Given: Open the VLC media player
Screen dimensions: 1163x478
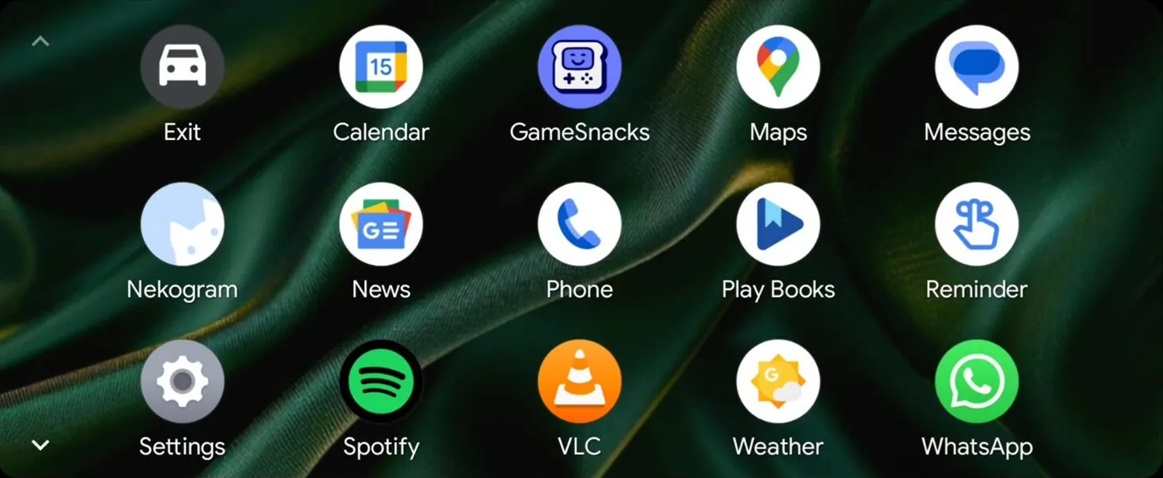Looking at the screenshot, I should (x=580, y=382).
